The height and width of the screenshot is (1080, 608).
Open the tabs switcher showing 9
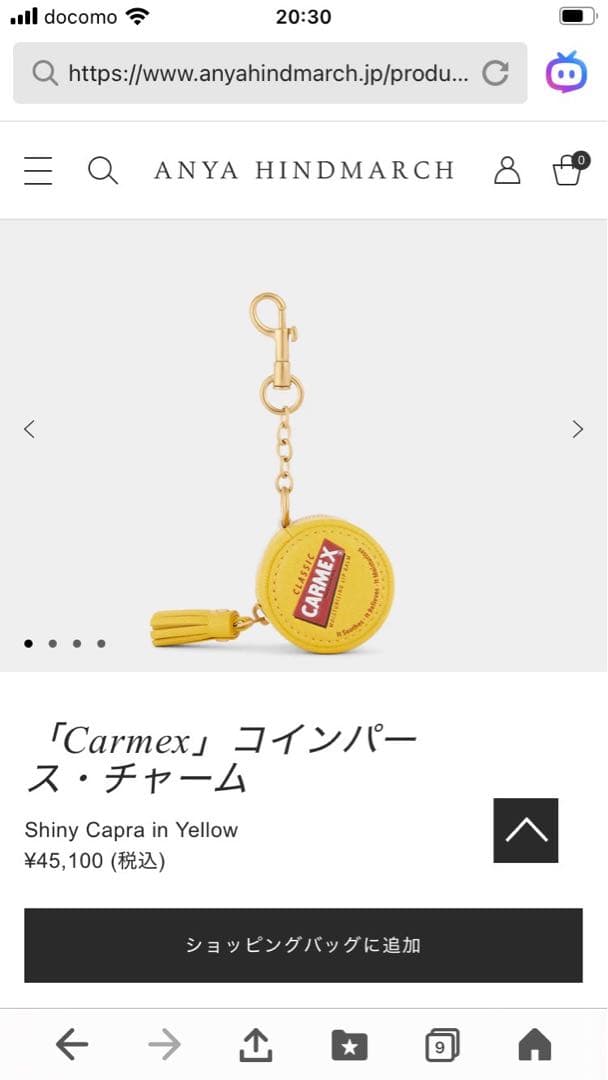(x=441, y=1045)
